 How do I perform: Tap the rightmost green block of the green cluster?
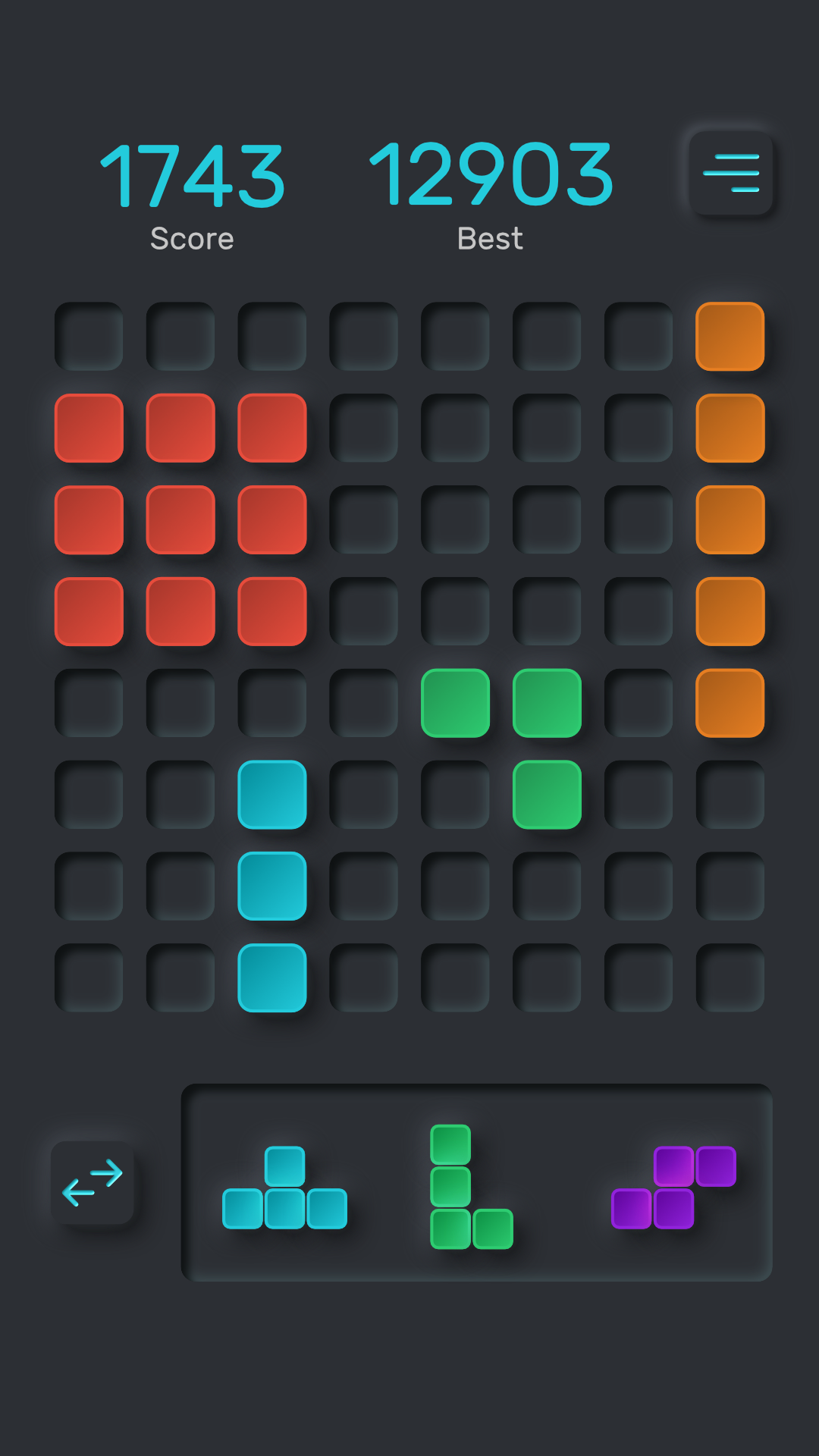[548, 703]
